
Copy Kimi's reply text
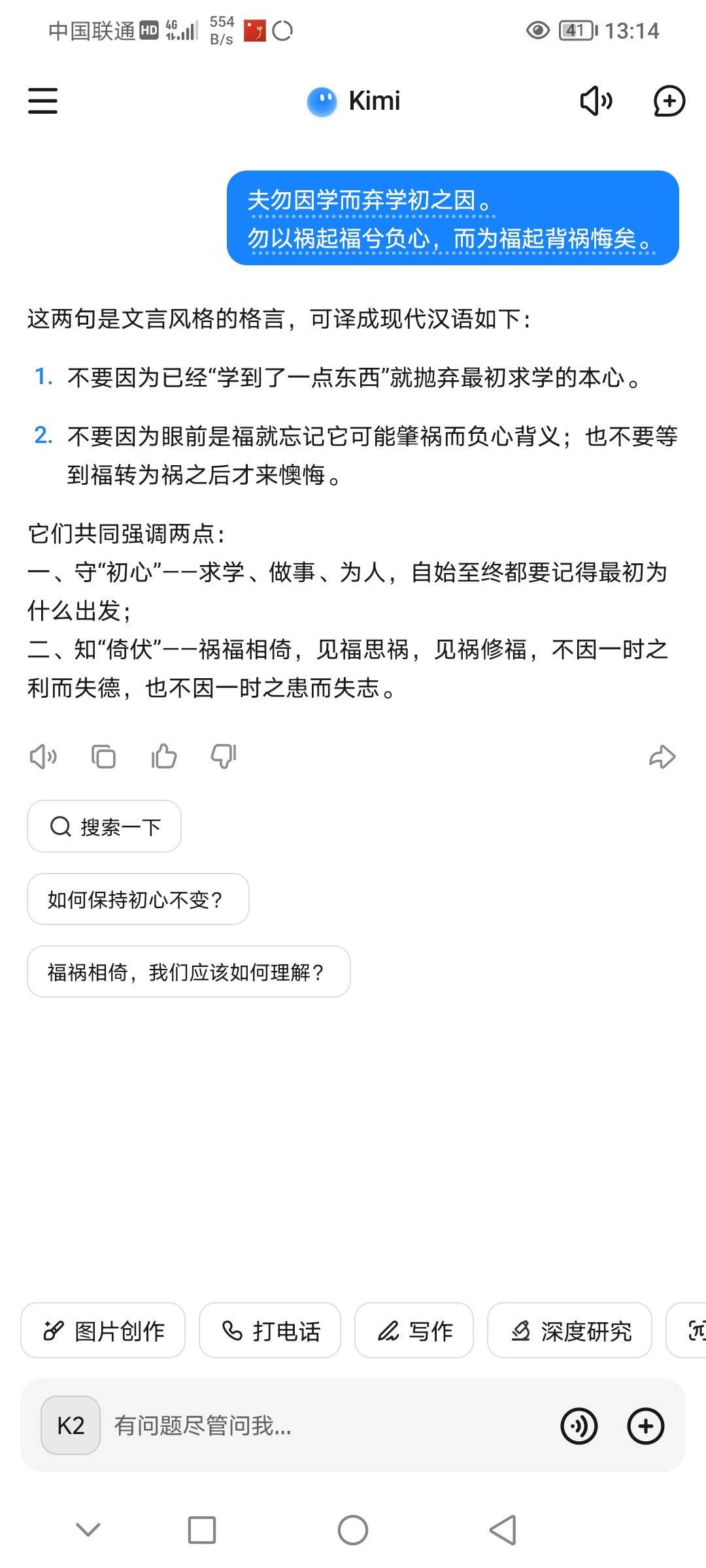pyautogui.click(x=103, y=757)
